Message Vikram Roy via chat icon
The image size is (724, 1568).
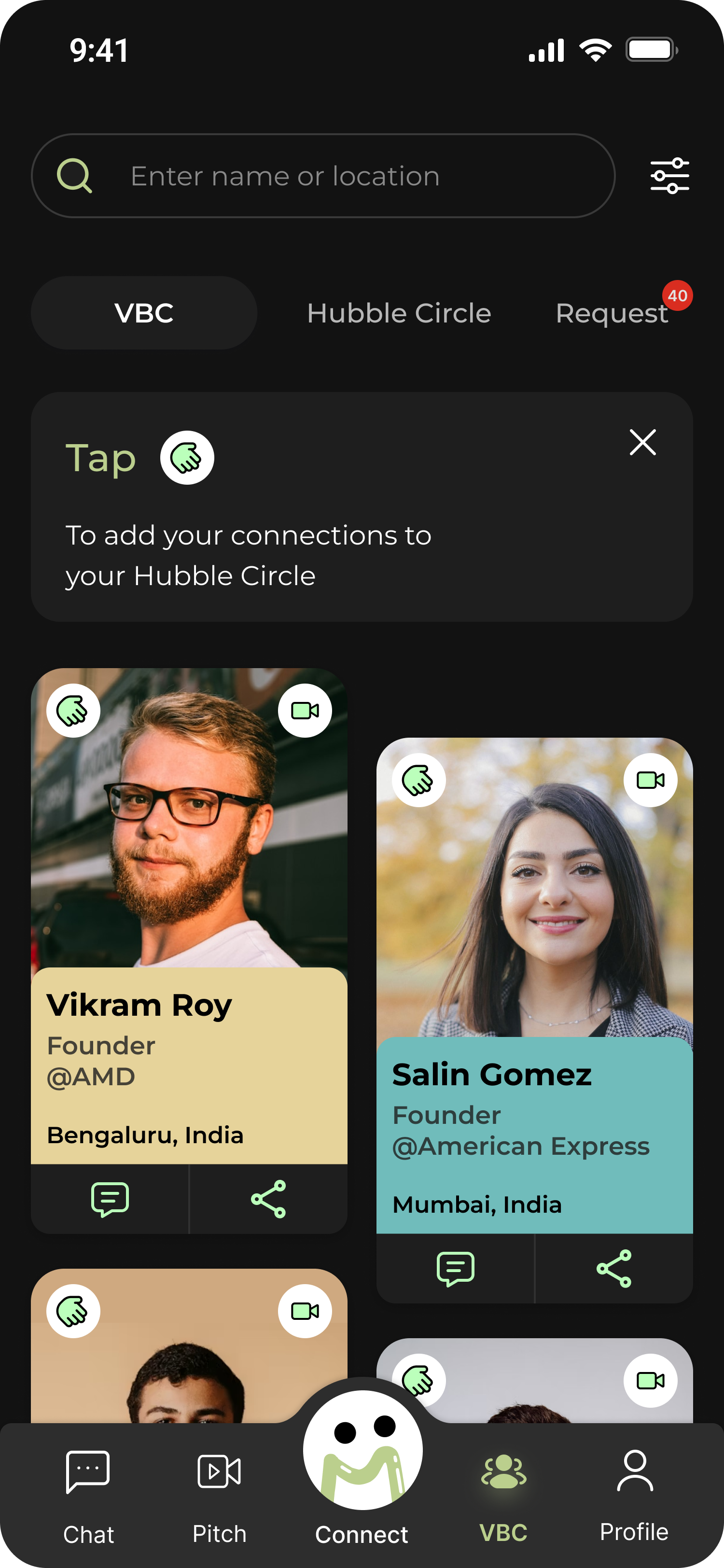coord(110,1199)
